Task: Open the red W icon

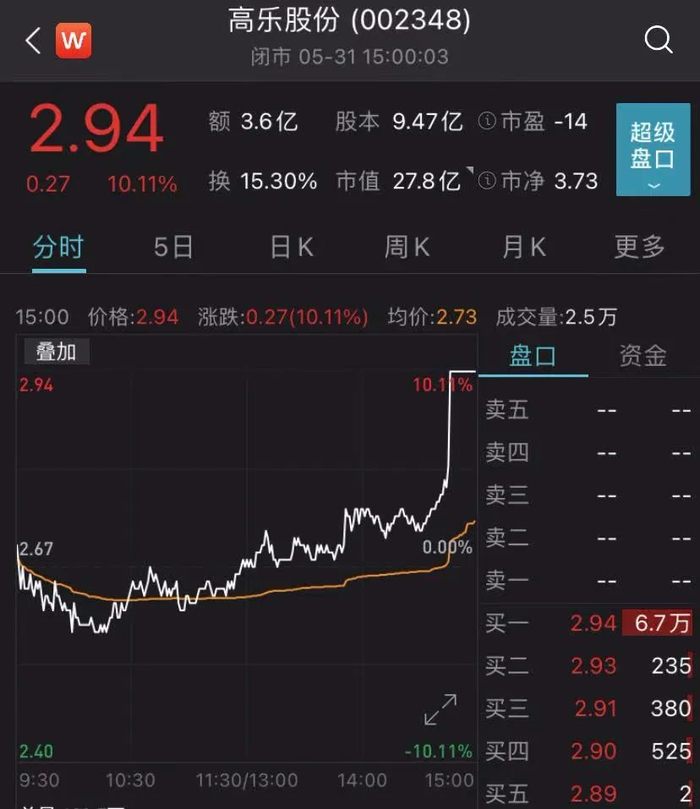Action: (x=73, y=41)
